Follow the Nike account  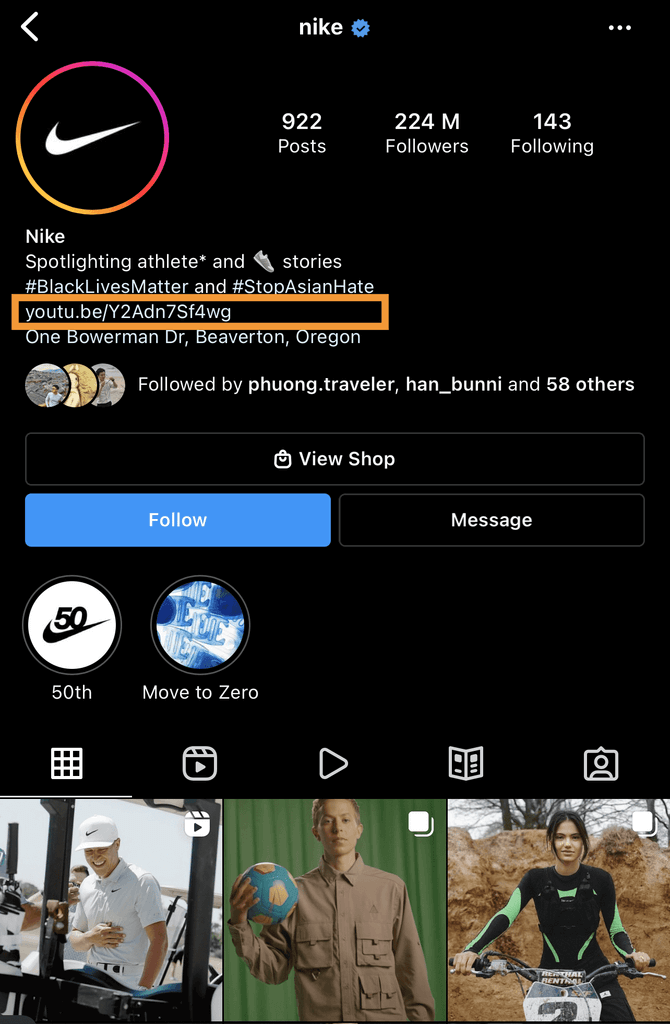coord(177,520)
